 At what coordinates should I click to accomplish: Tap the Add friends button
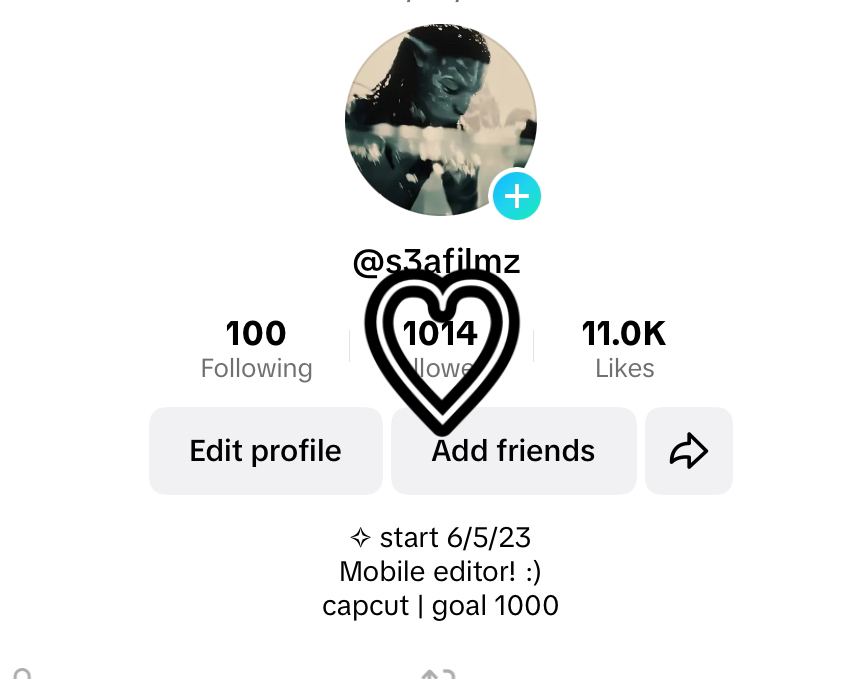point(513,451)
